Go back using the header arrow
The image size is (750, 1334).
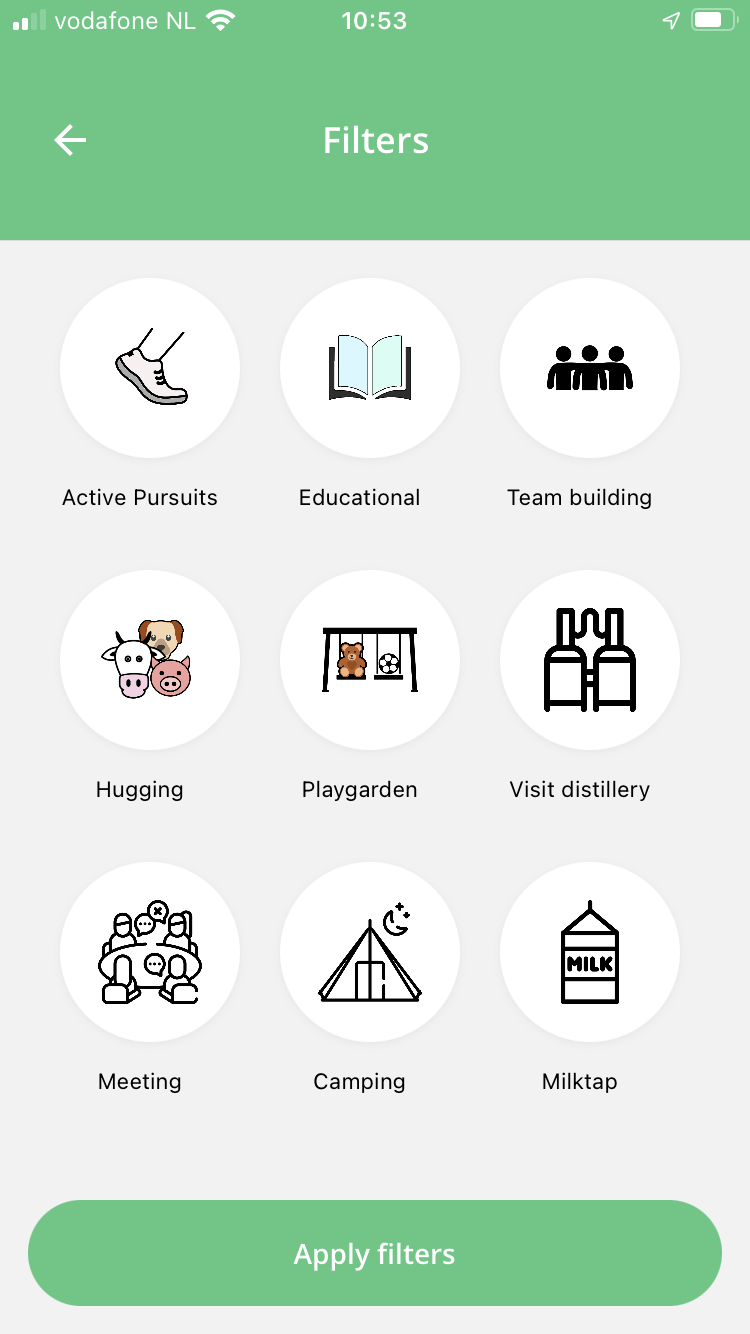70,140
